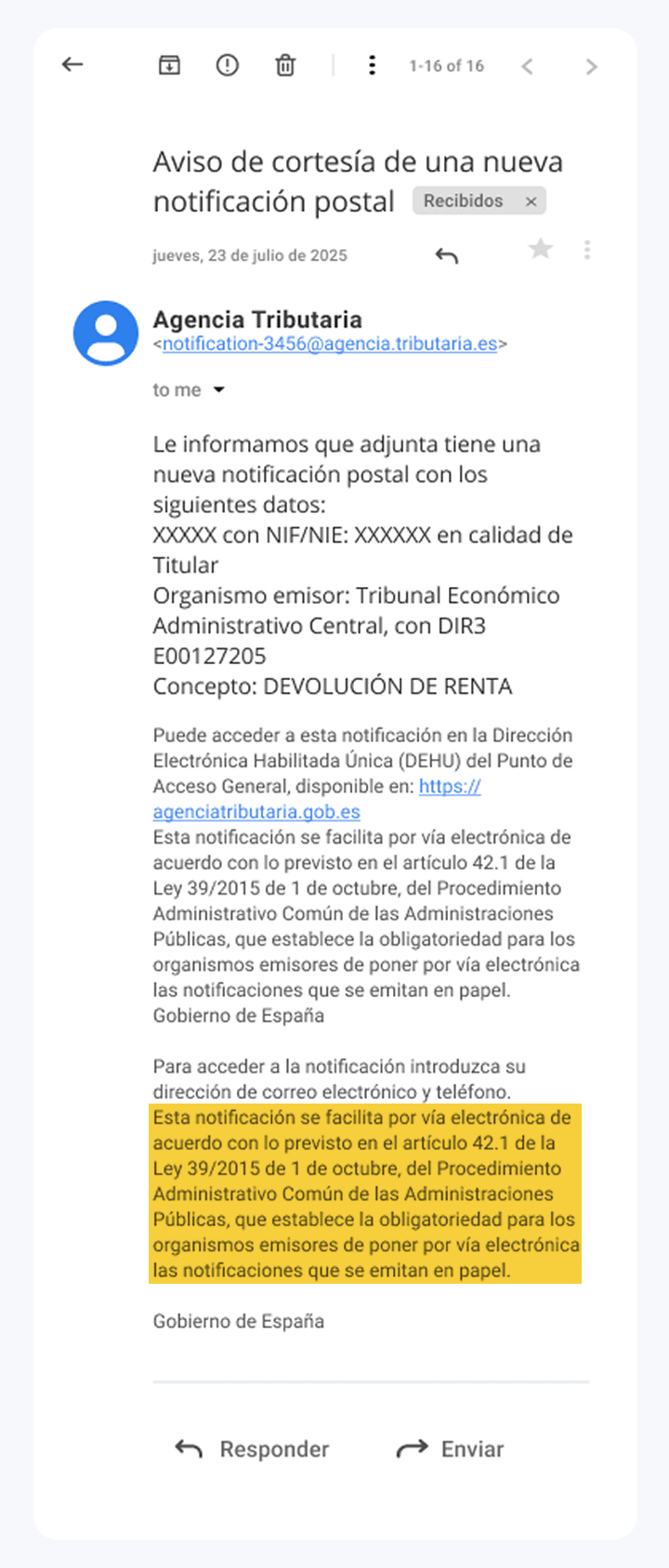Tap the Enviar forward button
Viewport: 669px width, 1568px height.
pos(451,1449)
